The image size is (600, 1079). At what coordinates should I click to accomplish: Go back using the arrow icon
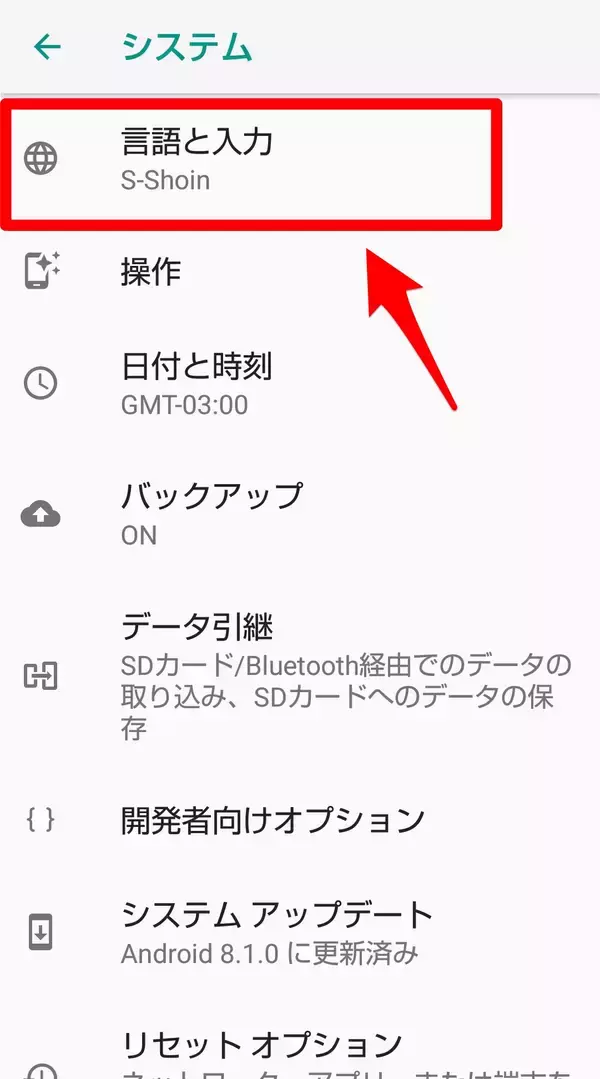47,47
